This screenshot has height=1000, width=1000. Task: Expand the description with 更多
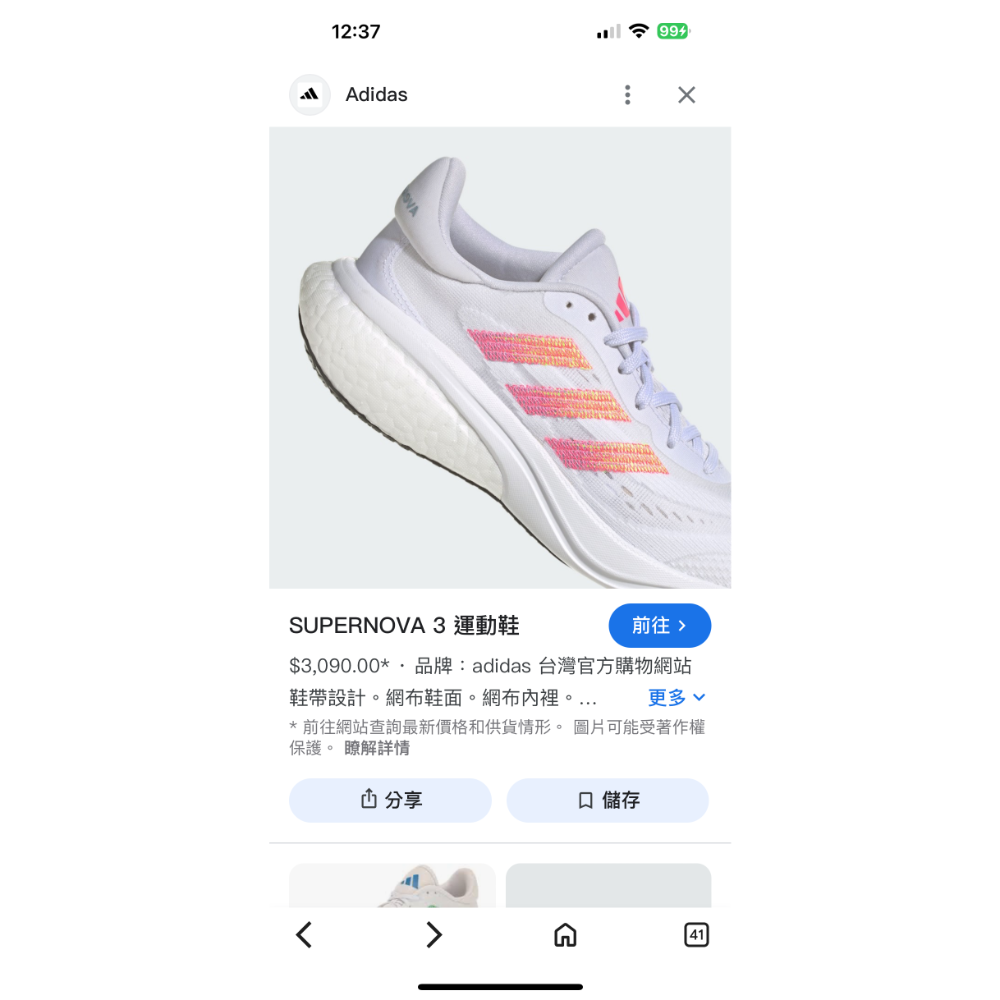click(x=677, y=697)
